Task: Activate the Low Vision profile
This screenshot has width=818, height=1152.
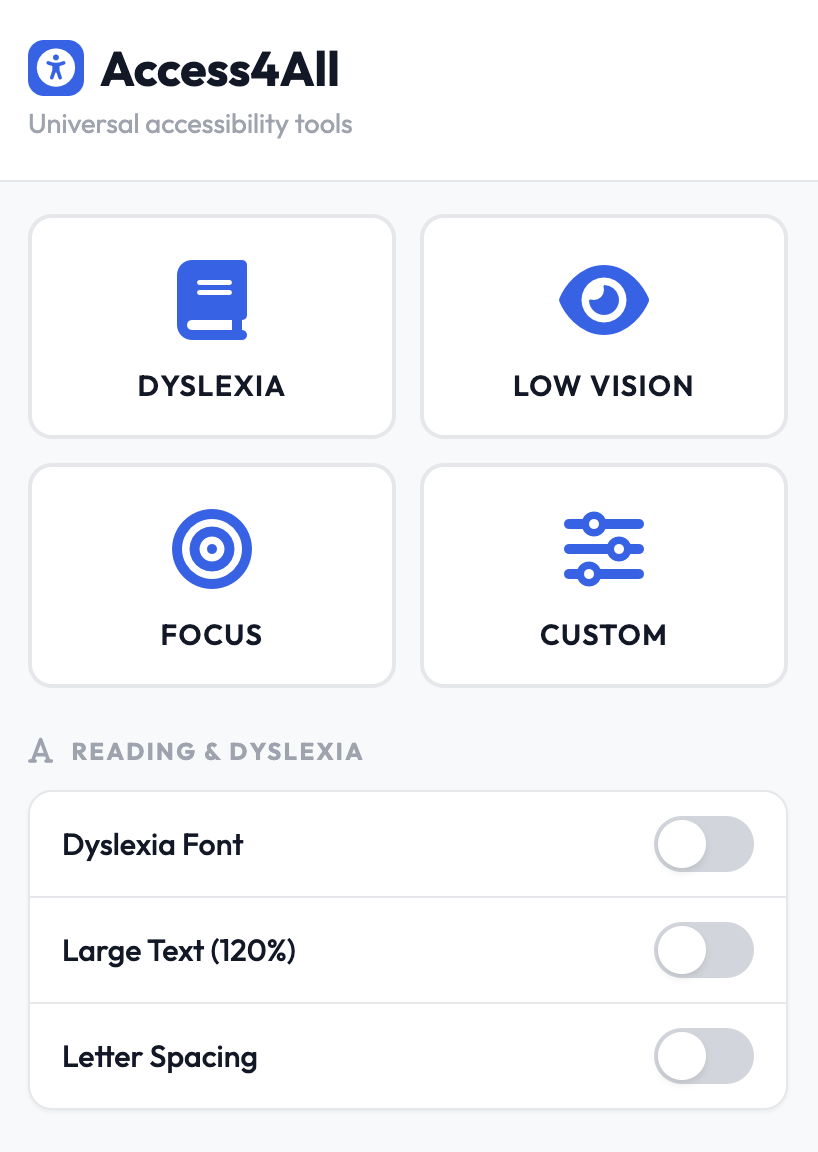Action: point(603,326)
